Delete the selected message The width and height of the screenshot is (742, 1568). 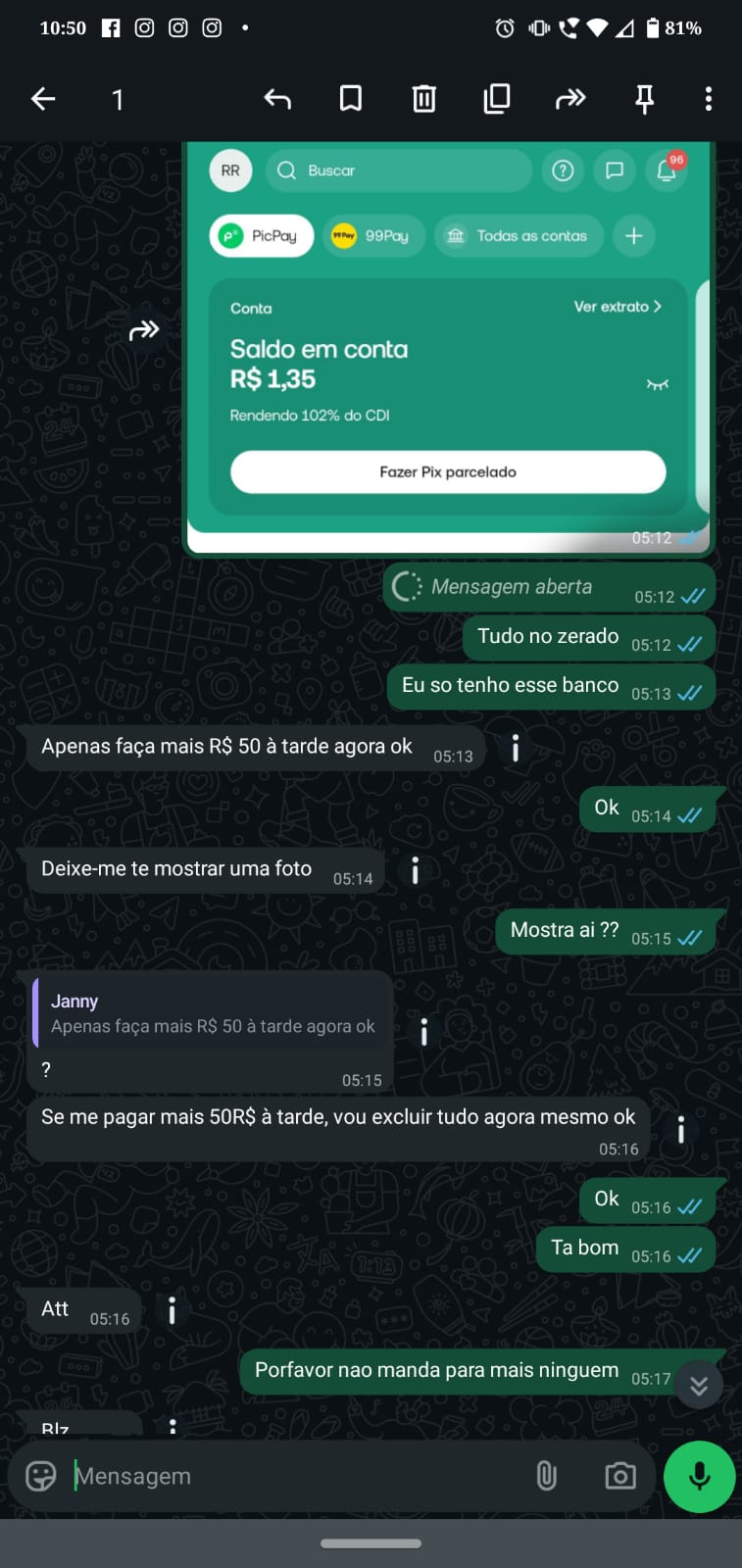pyautogui.click(x=423, y=99)
